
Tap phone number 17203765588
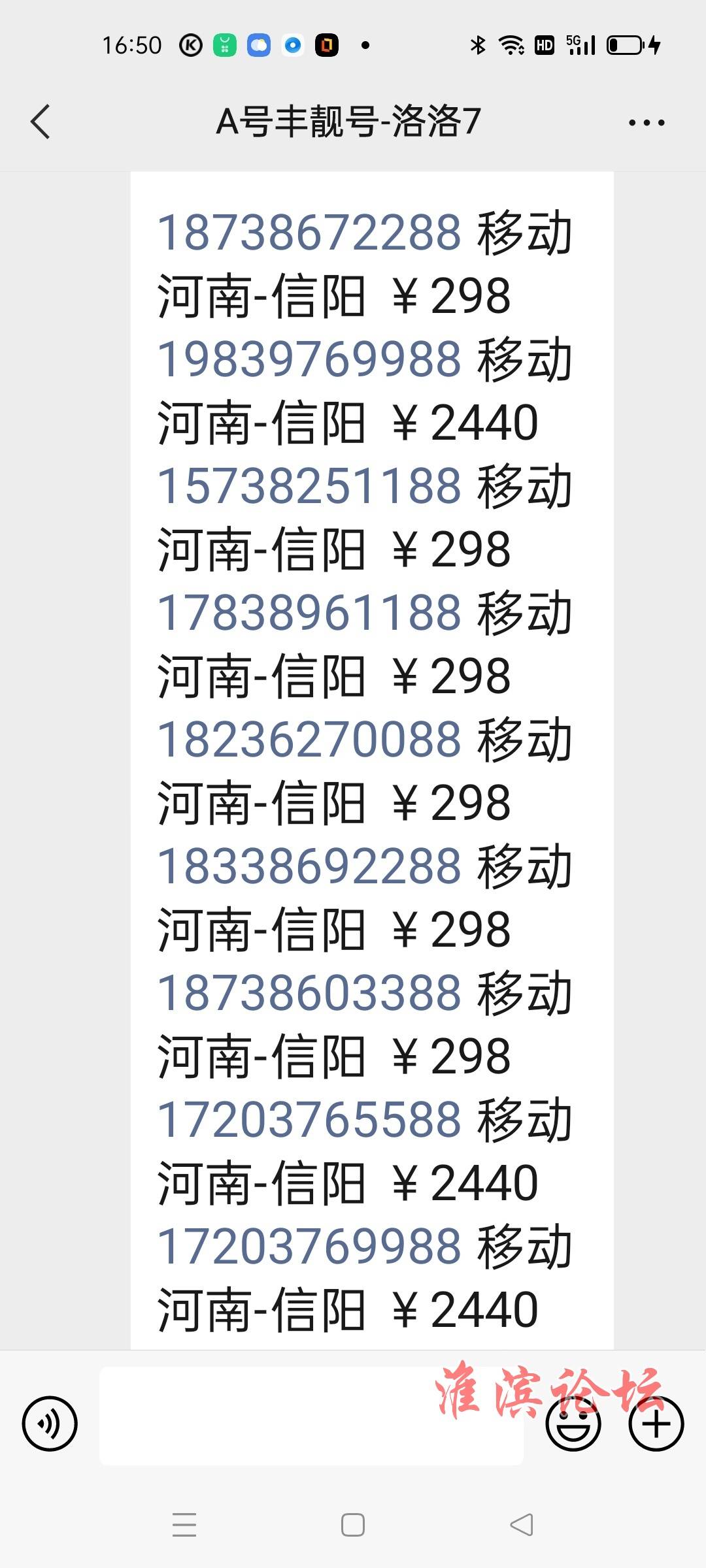pos(309,1120)
